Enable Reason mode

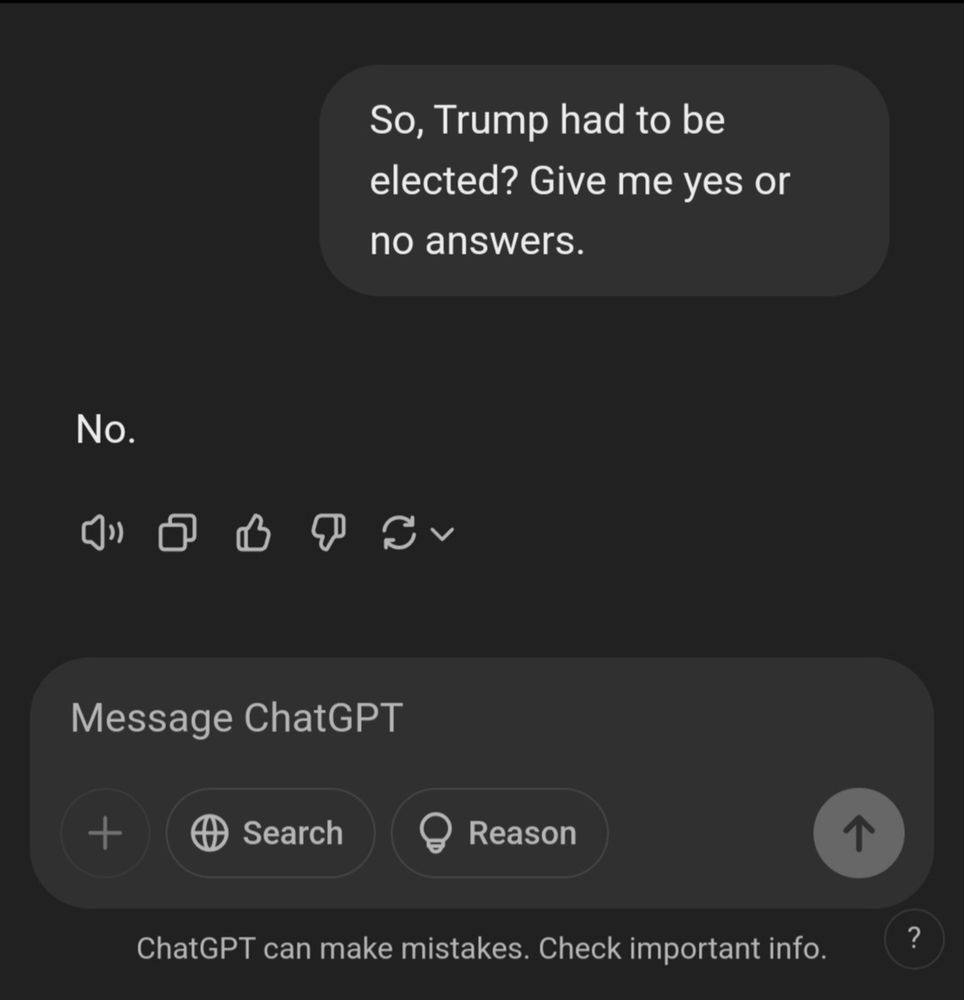498,832
